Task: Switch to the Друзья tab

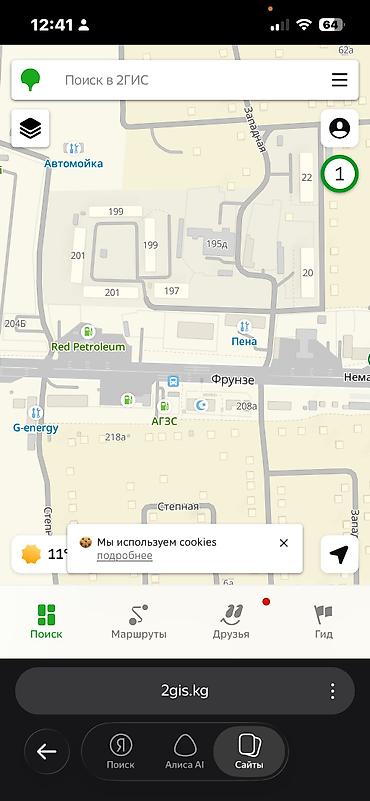Action: point(232,622)
